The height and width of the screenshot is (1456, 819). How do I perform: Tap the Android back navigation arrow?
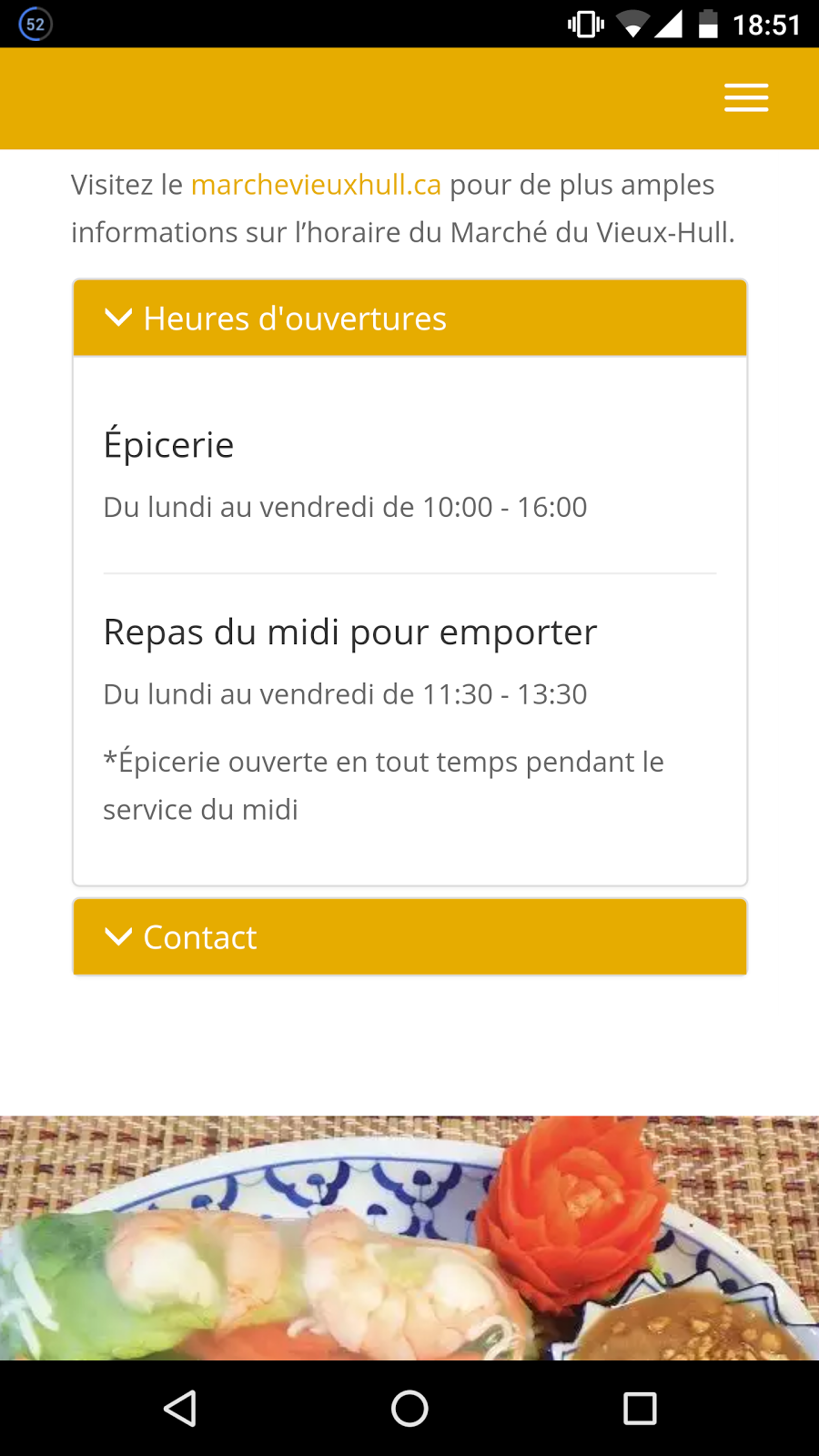(x=180, y=1408)
